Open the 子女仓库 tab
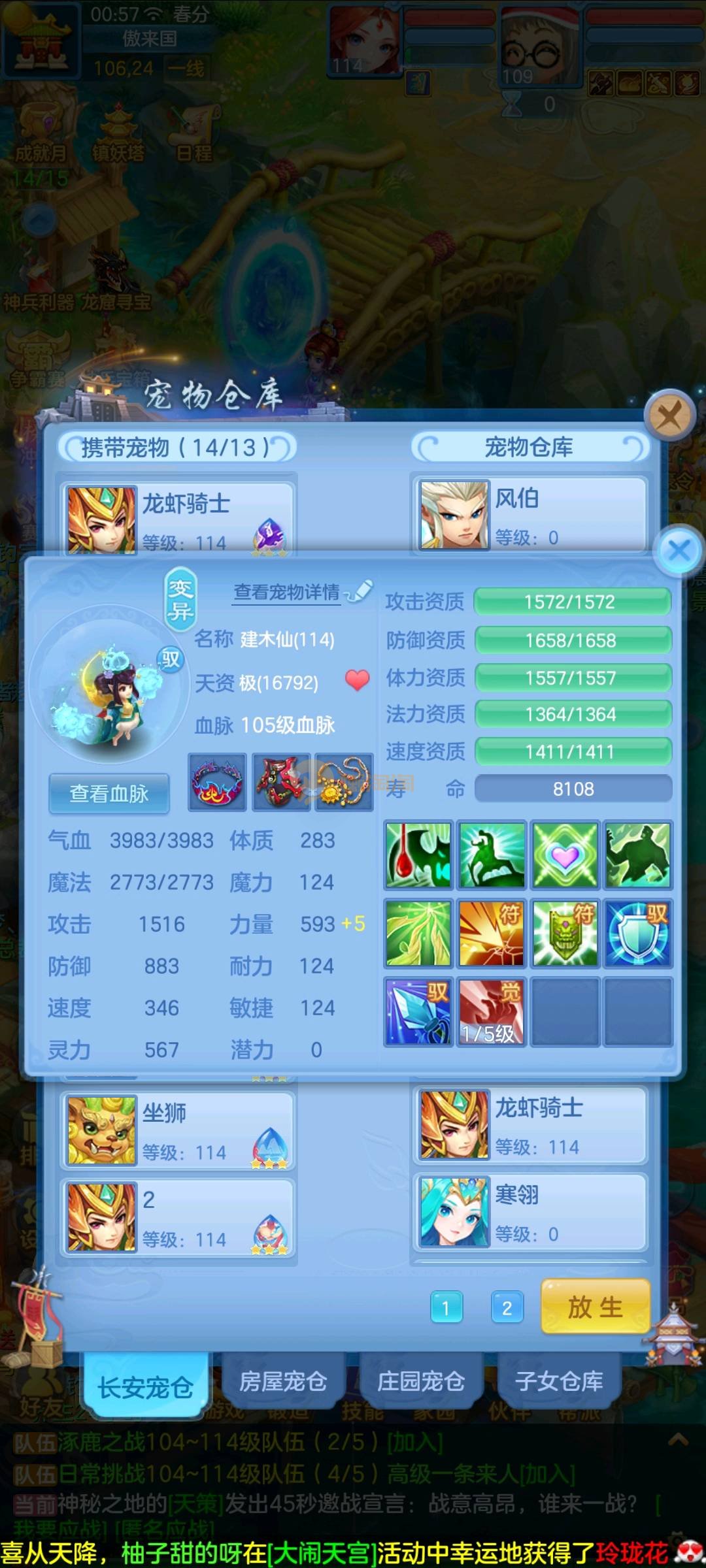The width and height of the screenshot is (706, 1568). click(x=559, y=1381)
